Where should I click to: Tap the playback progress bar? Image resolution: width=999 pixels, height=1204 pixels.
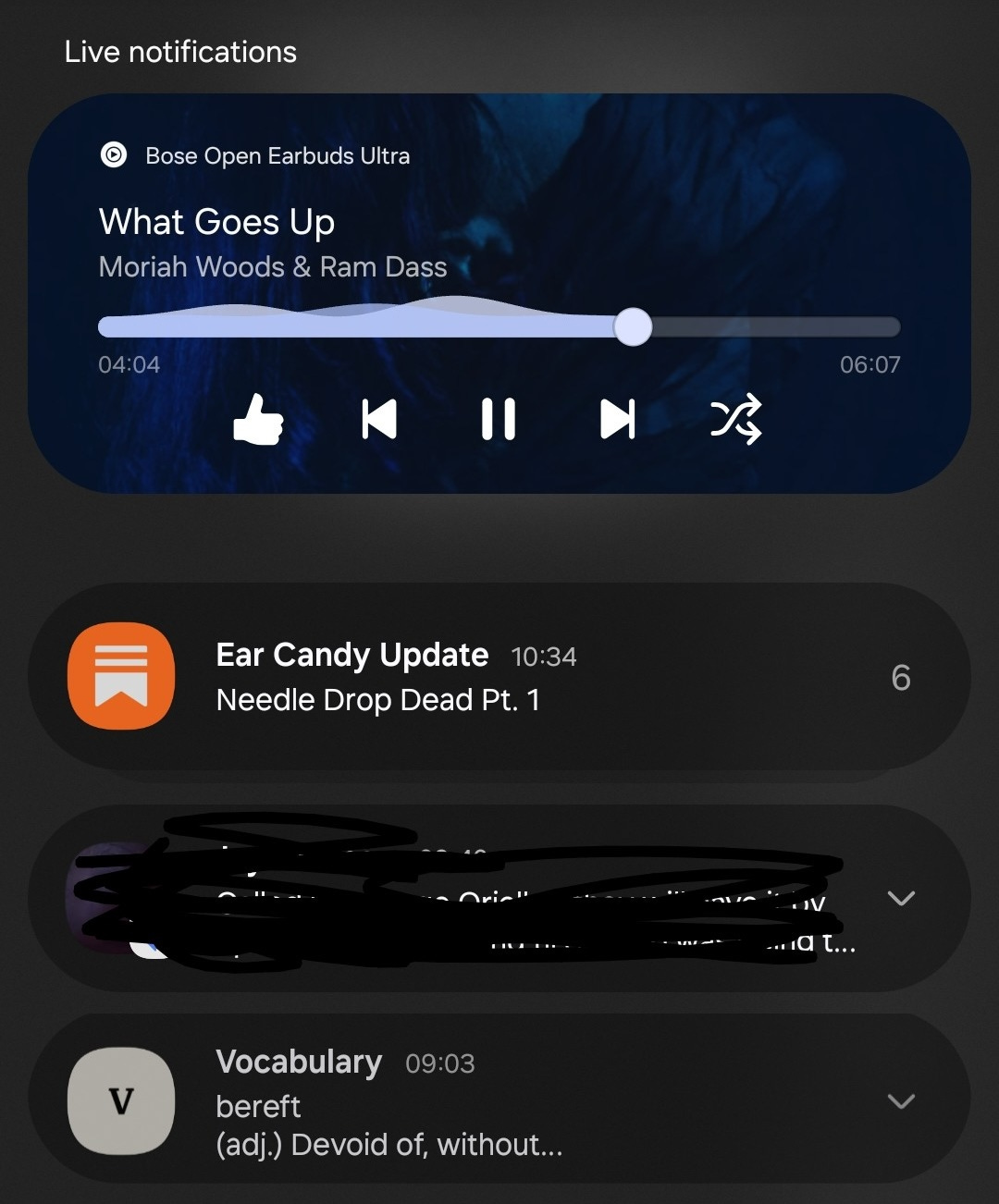[499, 327]
